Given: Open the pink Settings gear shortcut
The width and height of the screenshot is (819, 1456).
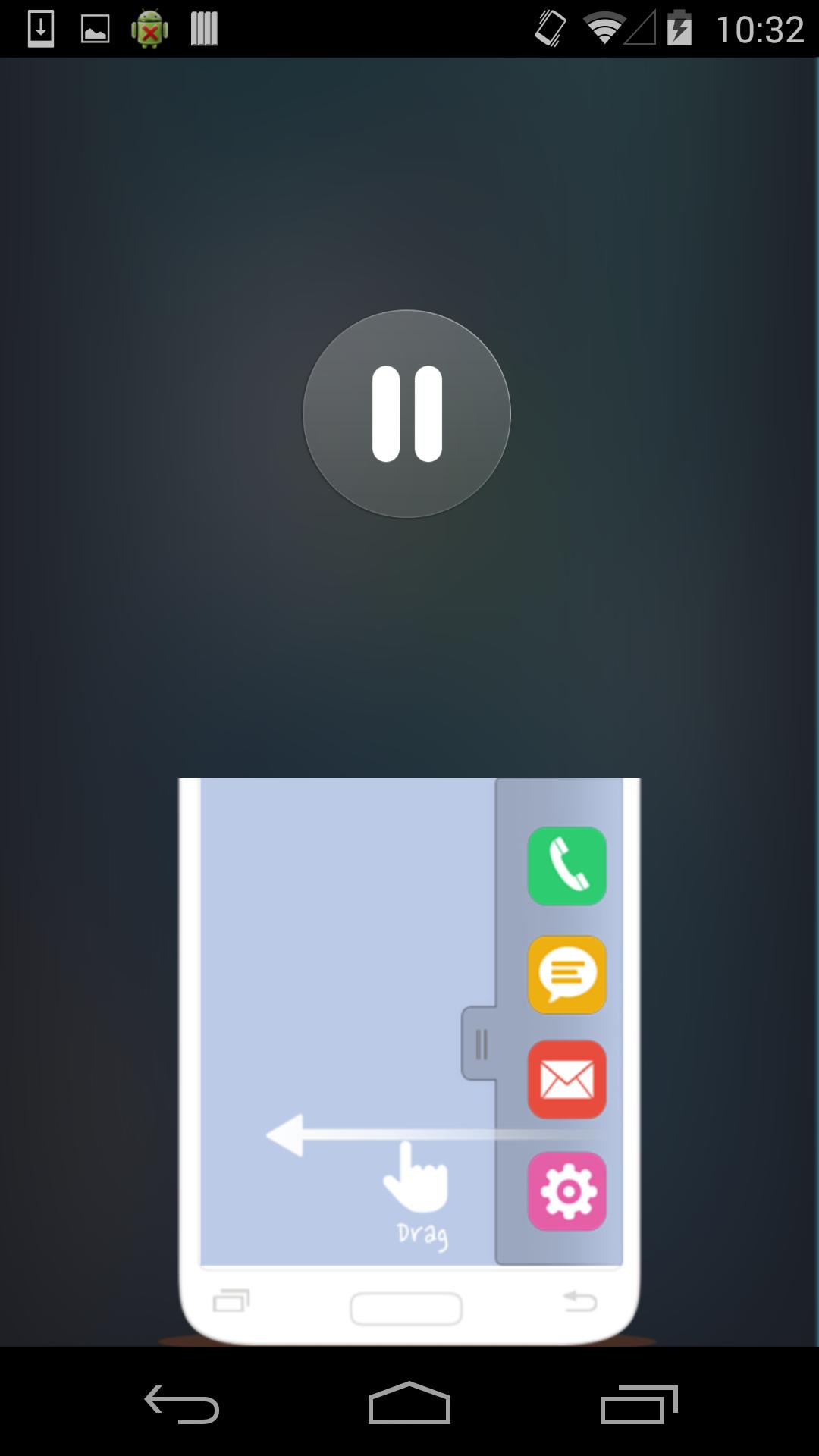Looking at the screenshot, I should pos(568,1190).
